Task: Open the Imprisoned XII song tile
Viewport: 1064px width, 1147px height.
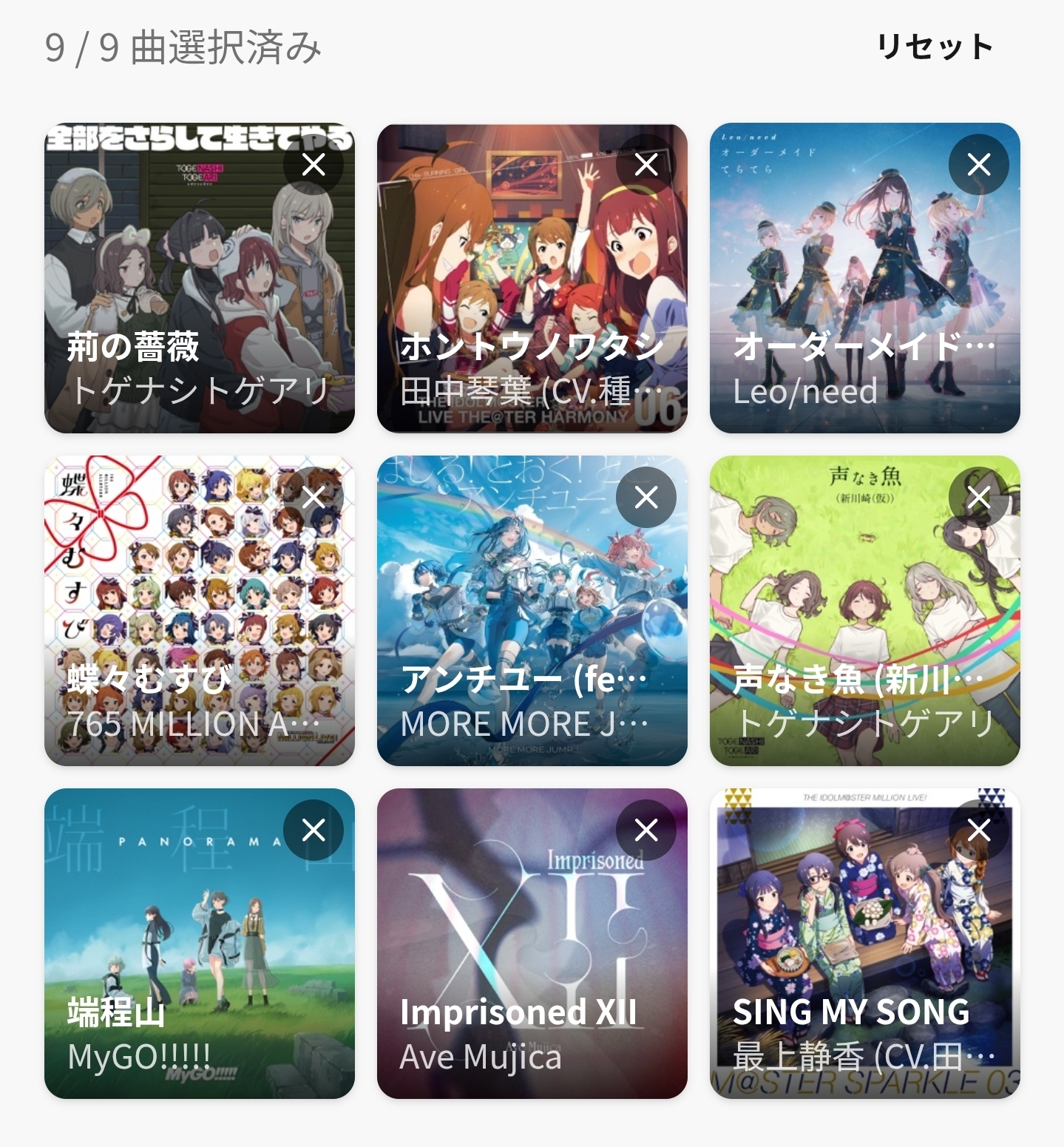Action: click(x=518, y=961)
